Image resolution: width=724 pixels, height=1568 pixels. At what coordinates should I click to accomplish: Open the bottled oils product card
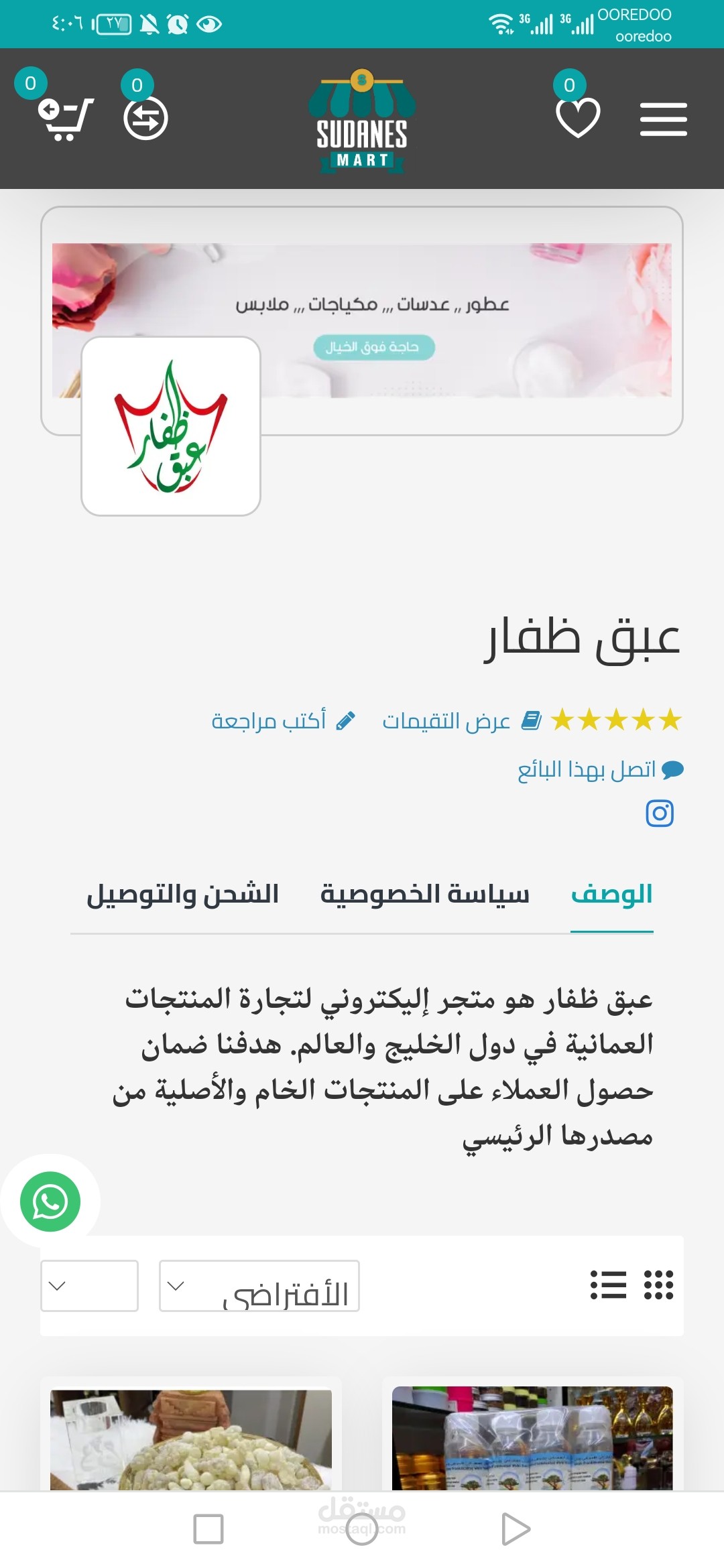point(532,1438)
